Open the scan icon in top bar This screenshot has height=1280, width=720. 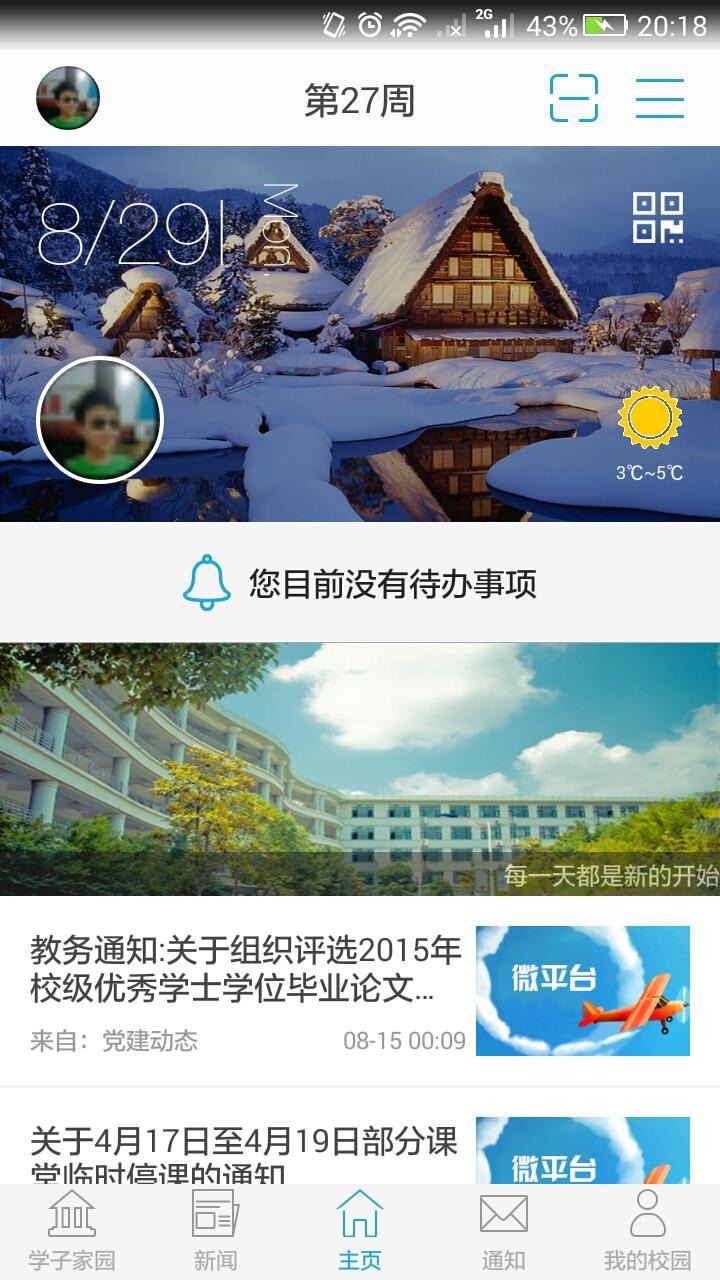click(x=574, y=98)
